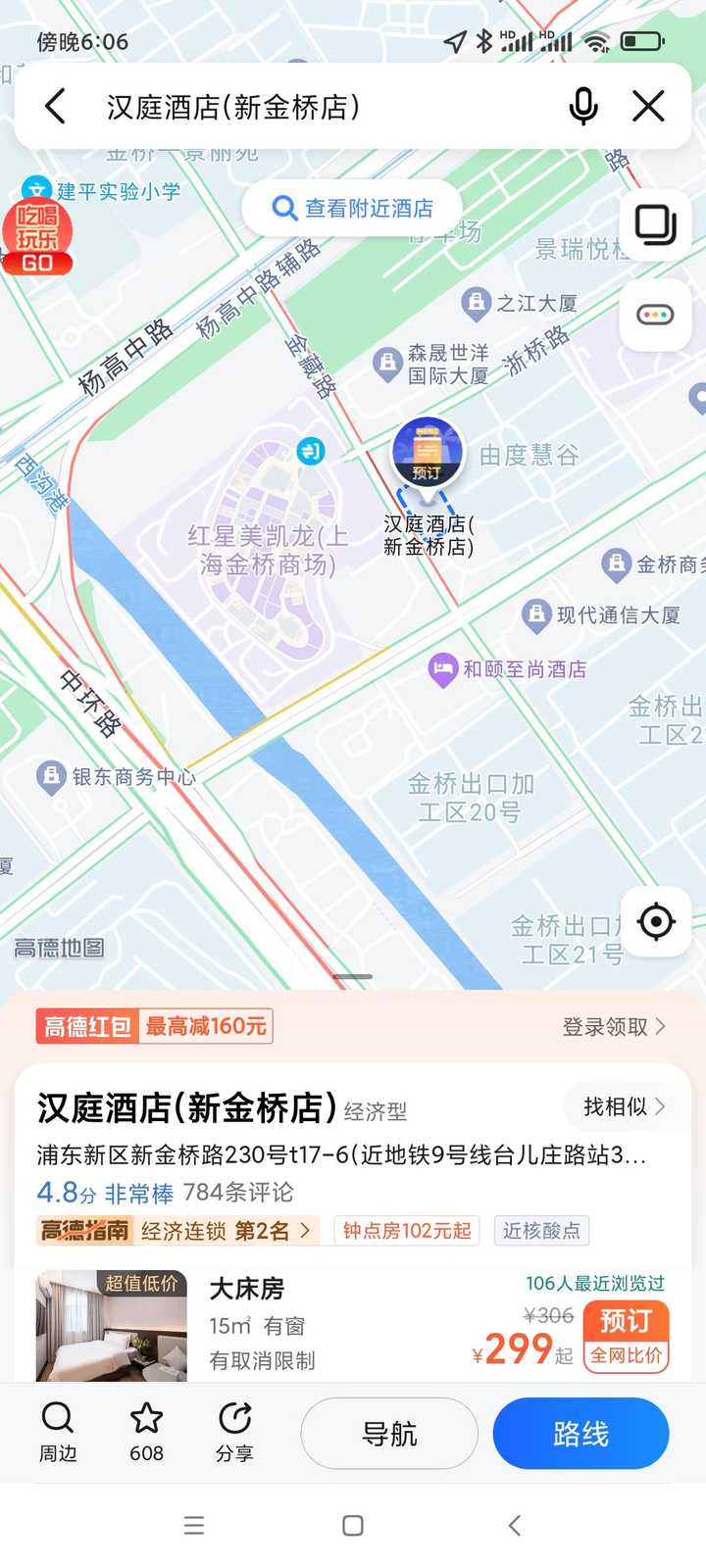Open the 吃喝玩乐GO badge
The width and height of the screenshot is (706, 1568).
point(36,236)
